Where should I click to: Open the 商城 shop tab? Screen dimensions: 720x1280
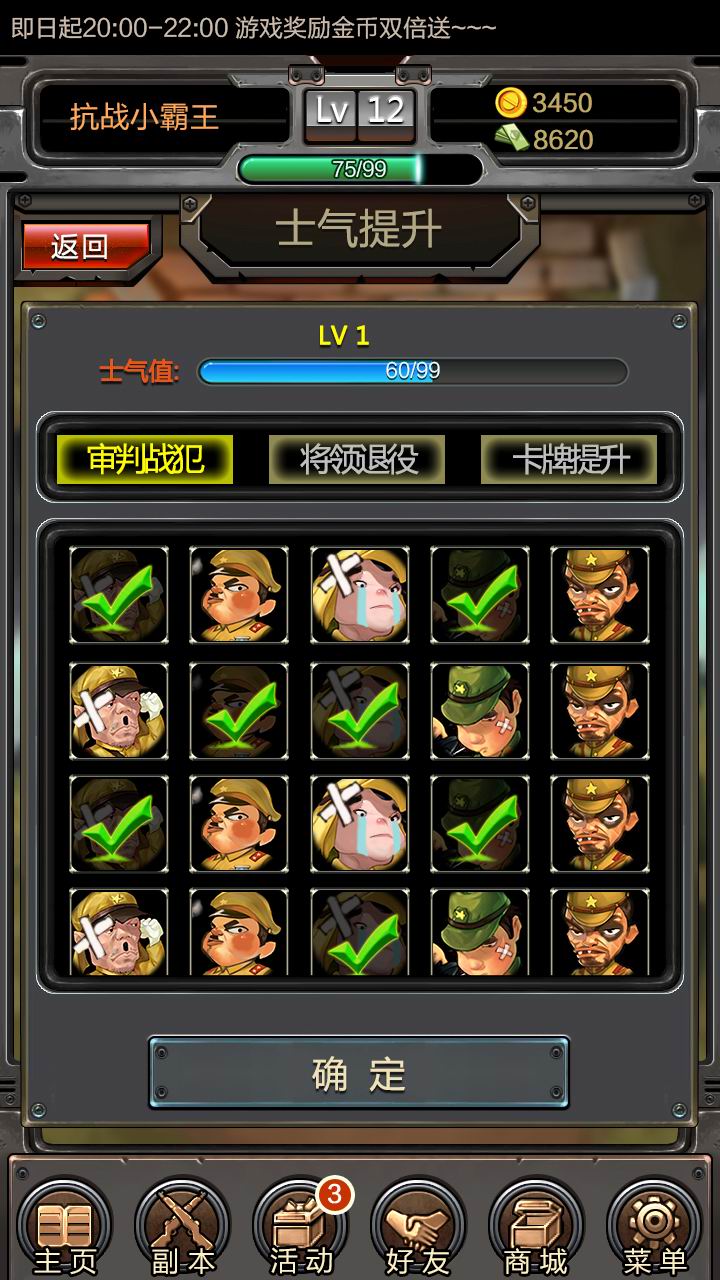(x=536, y=1227)
